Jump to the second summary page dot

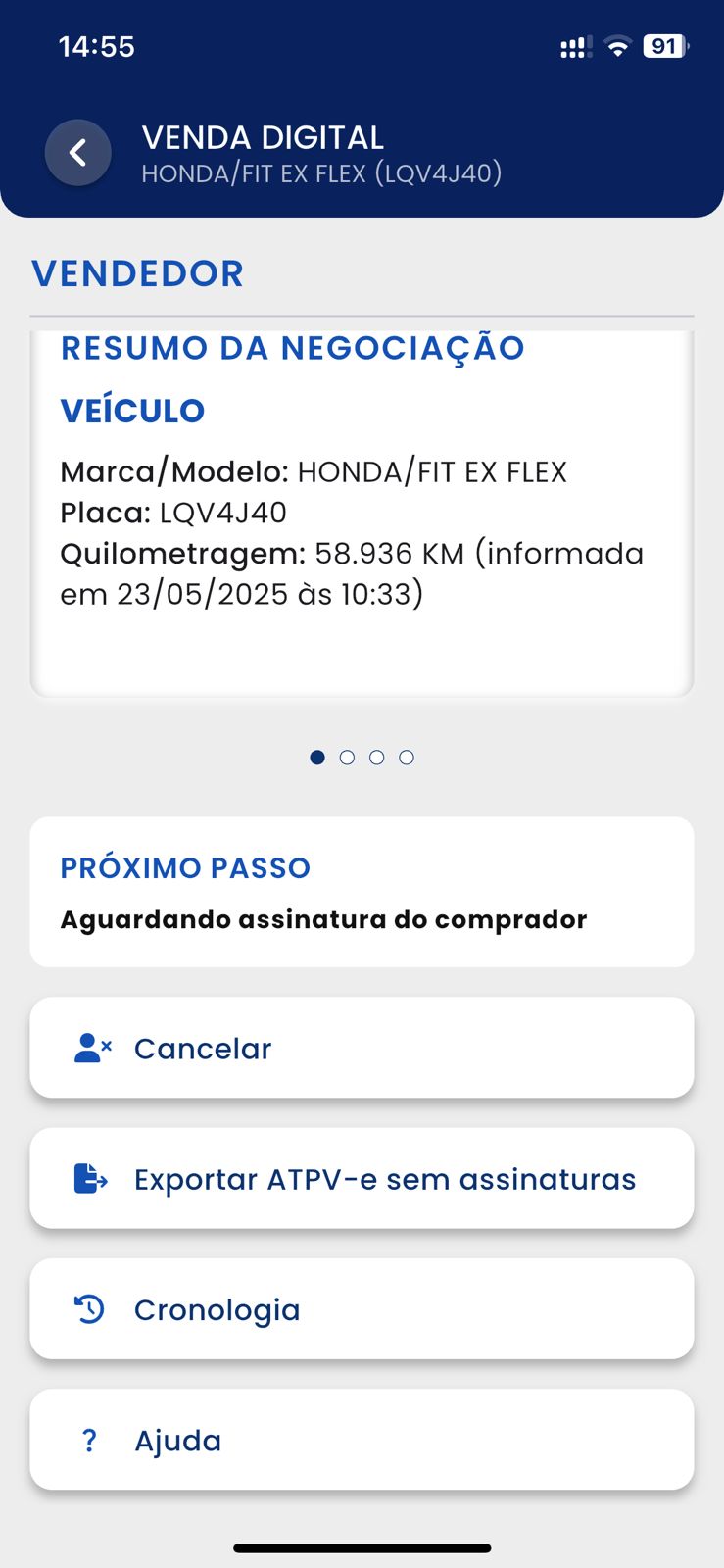pos(347,758)
